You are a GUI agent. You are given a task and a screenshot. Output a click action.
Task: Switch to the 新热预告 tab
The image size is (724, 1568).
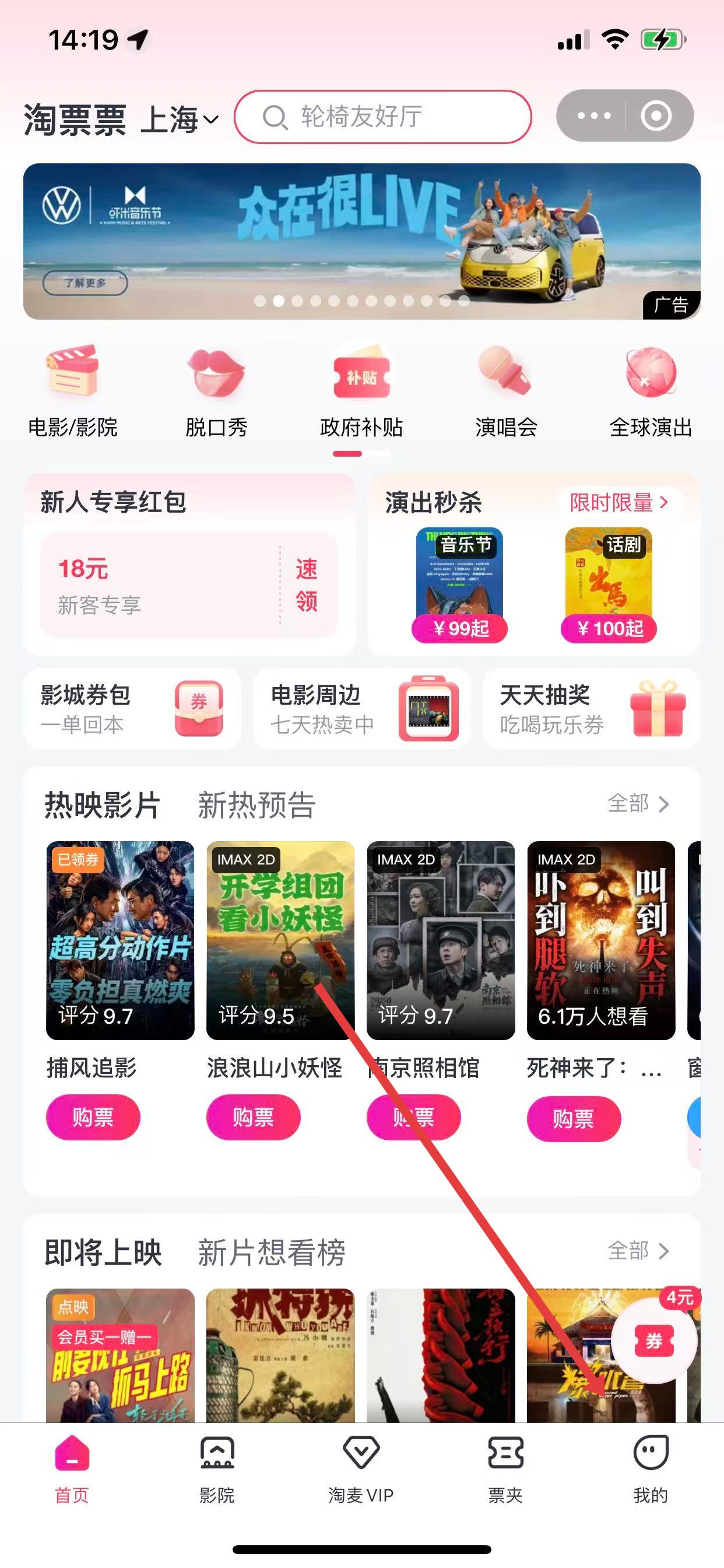coord(256,804)
